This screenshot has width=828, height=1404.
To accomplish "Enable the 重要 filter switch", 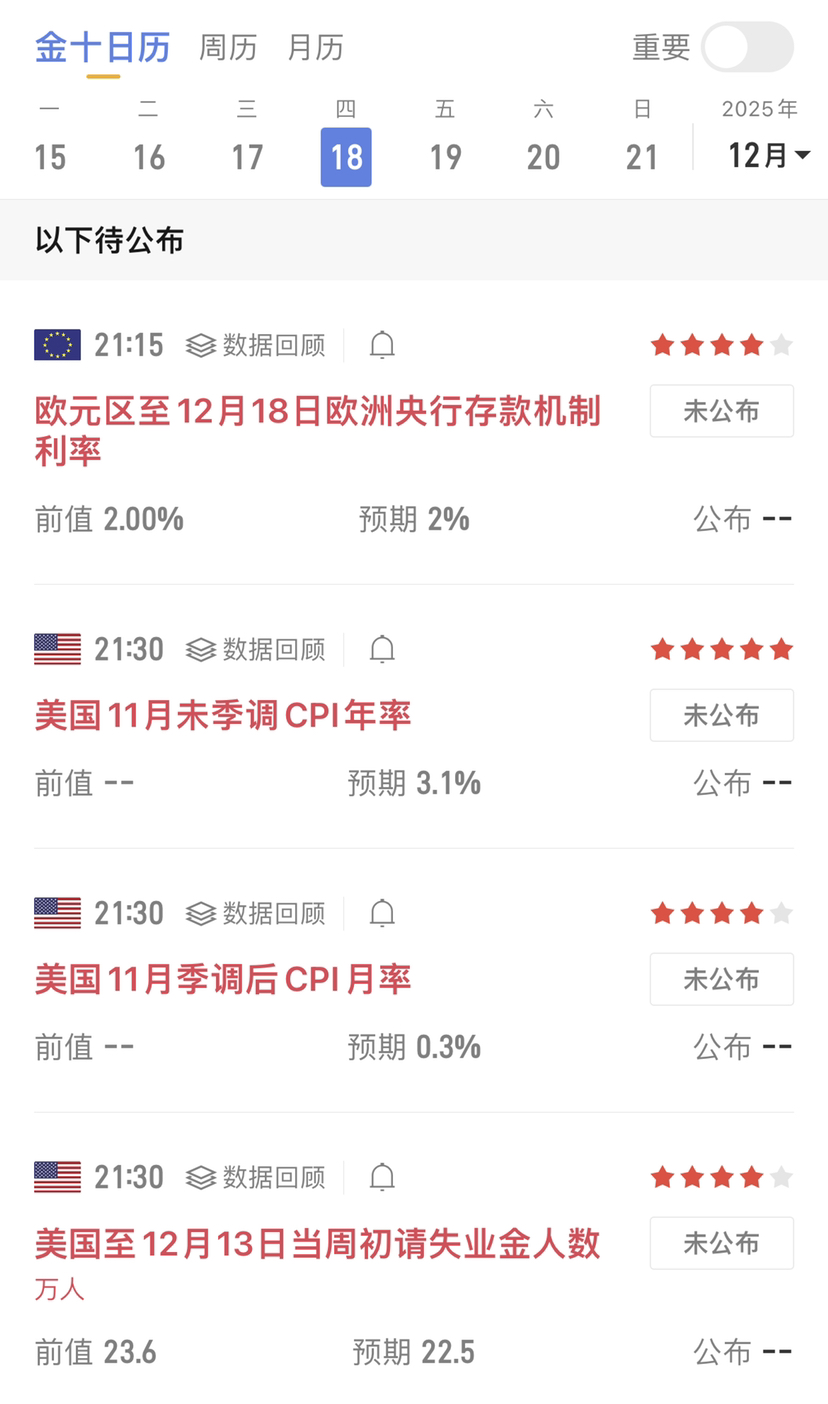I will click(747, 47).
